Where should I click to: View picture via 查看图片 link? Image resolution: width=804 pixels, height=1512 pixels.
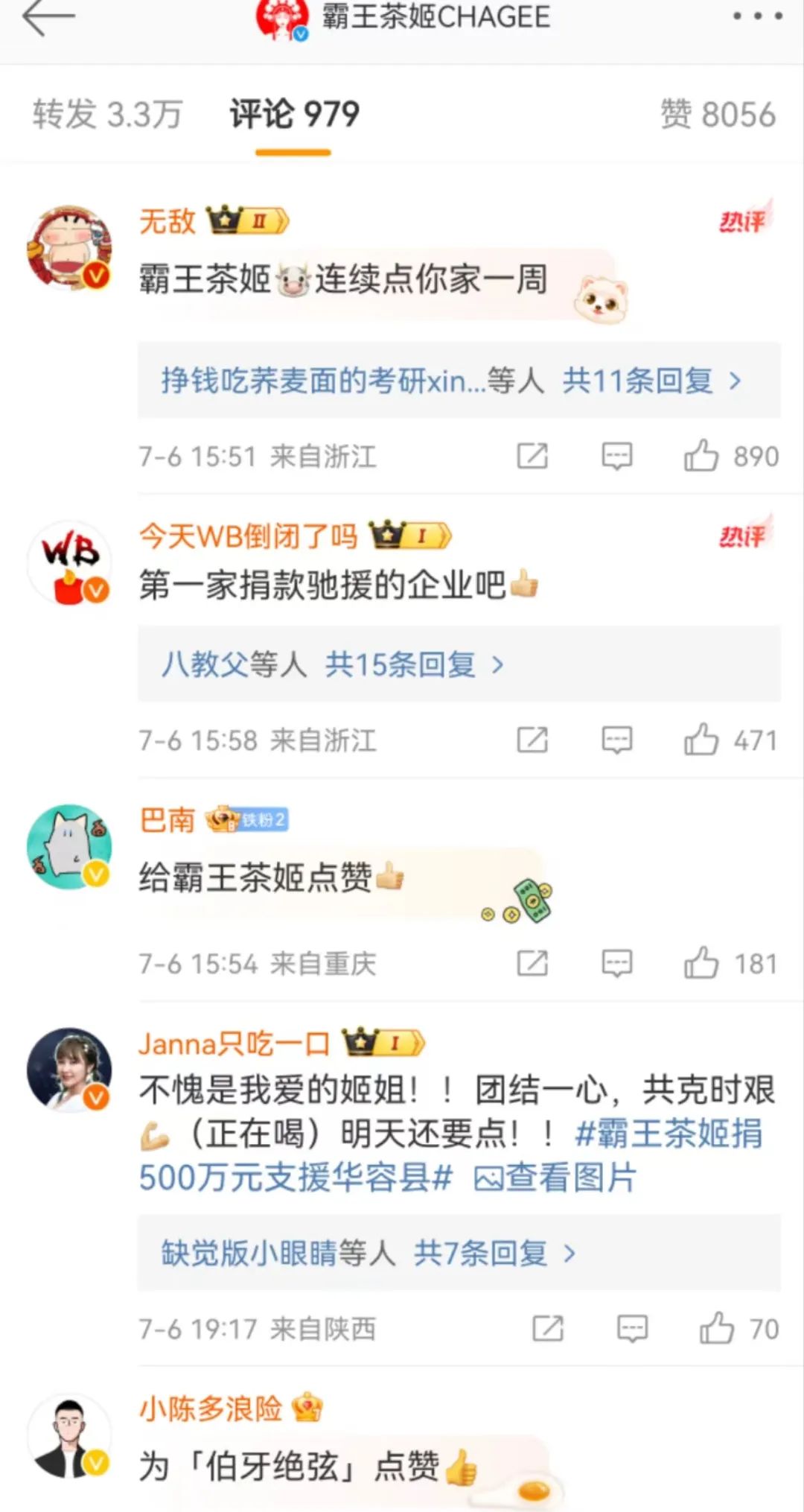coord(555,1178)
